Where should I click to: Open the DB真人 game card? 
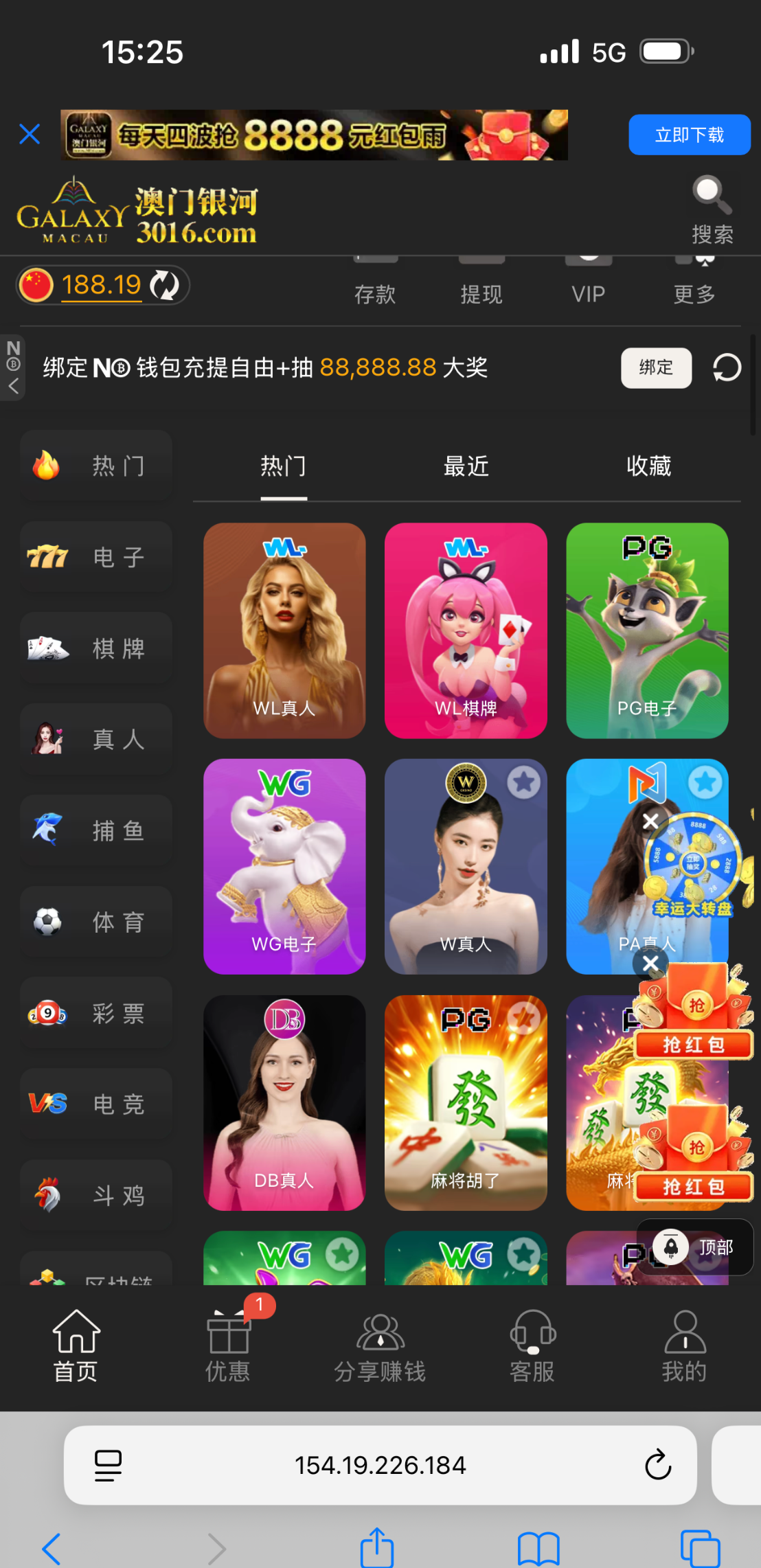point(284,1102)
